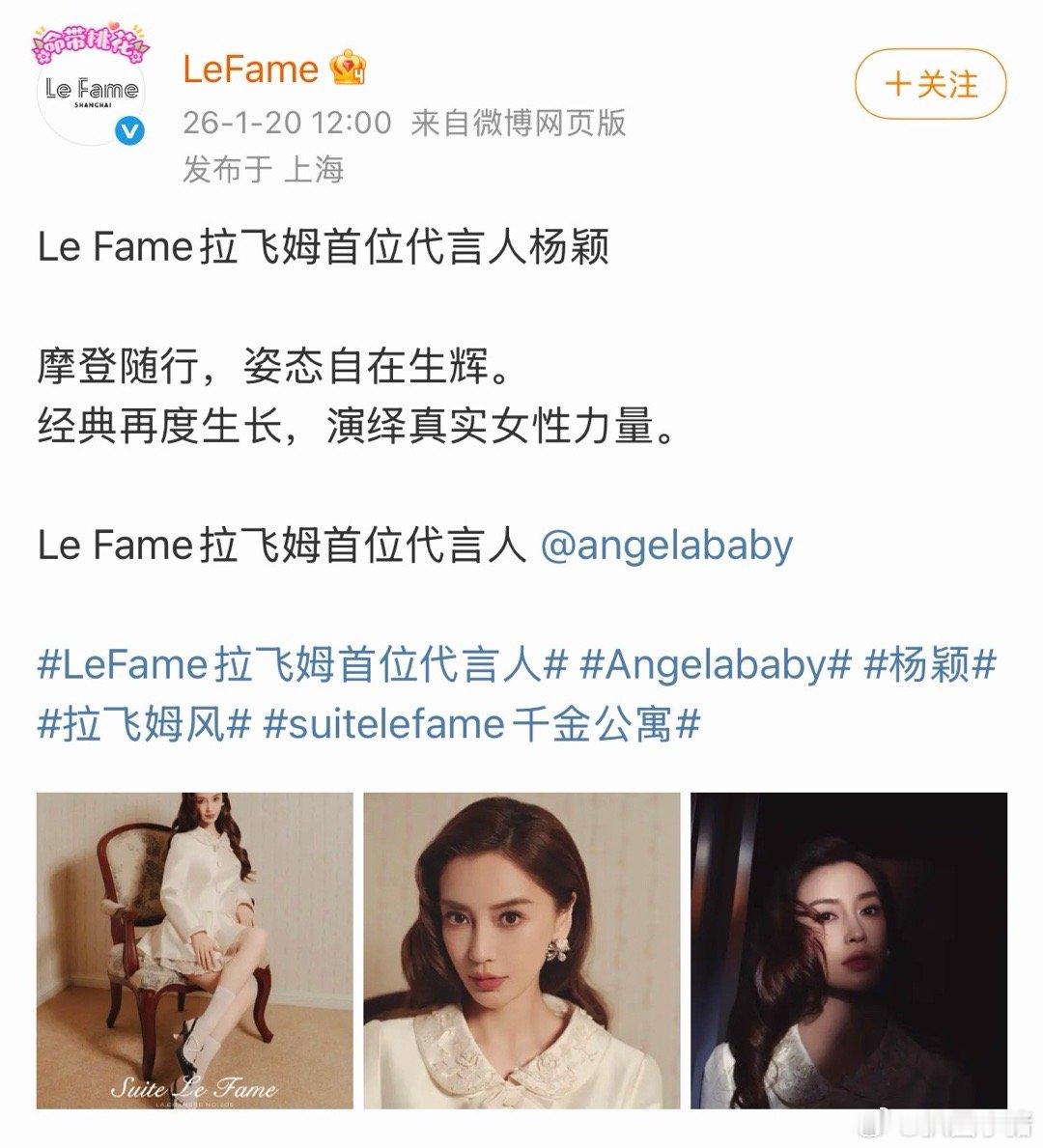Open the @angelababy mention link
Image resolution: width=1043 pixels, height=1148 pixels.
669,544
